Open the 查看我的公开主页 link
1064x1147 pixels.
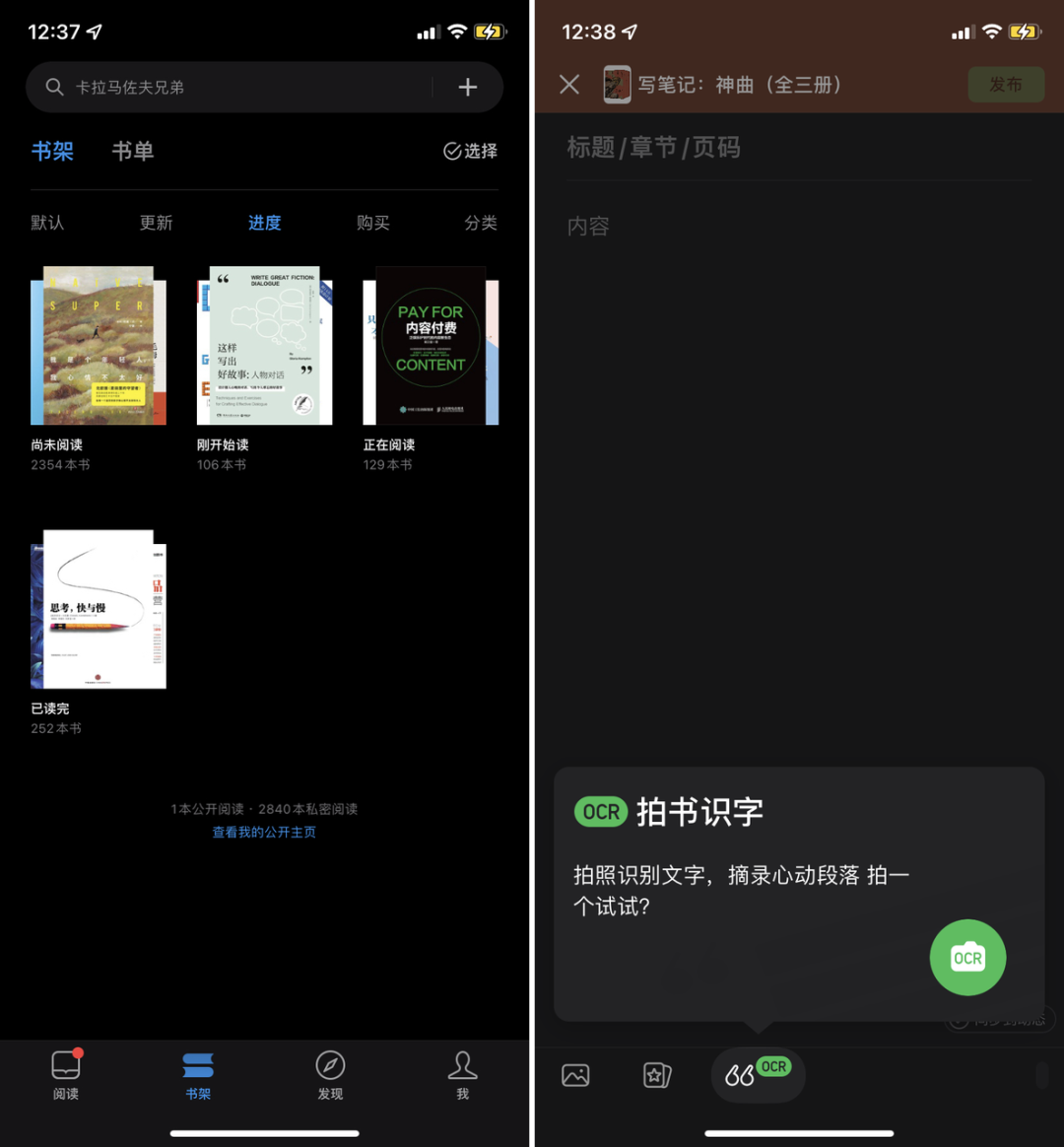coord(264,833)
